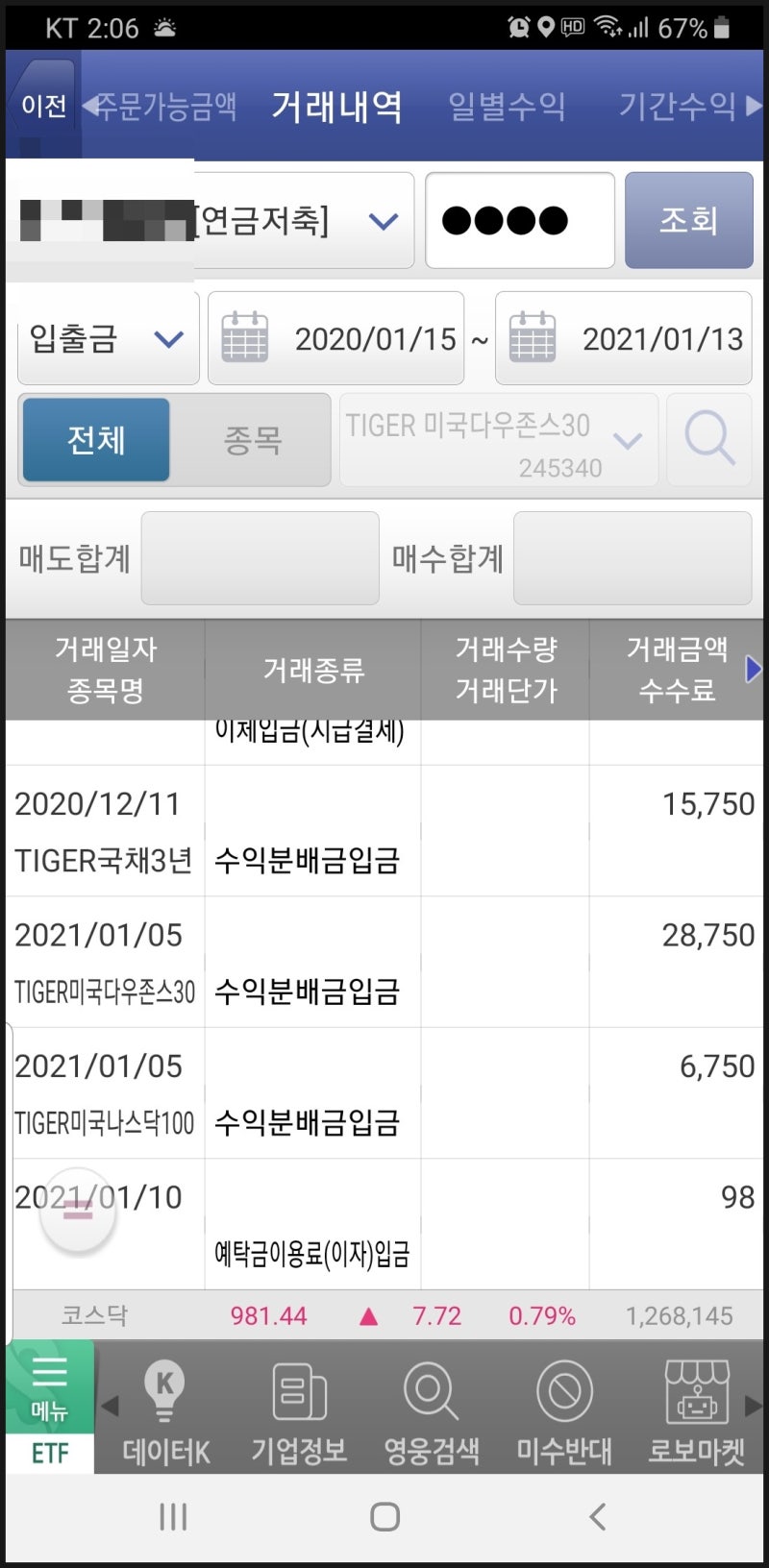Open 로보마켓 in the bottom toolbar
Screen dimensions: 769x1568
tap(697, 1409)
